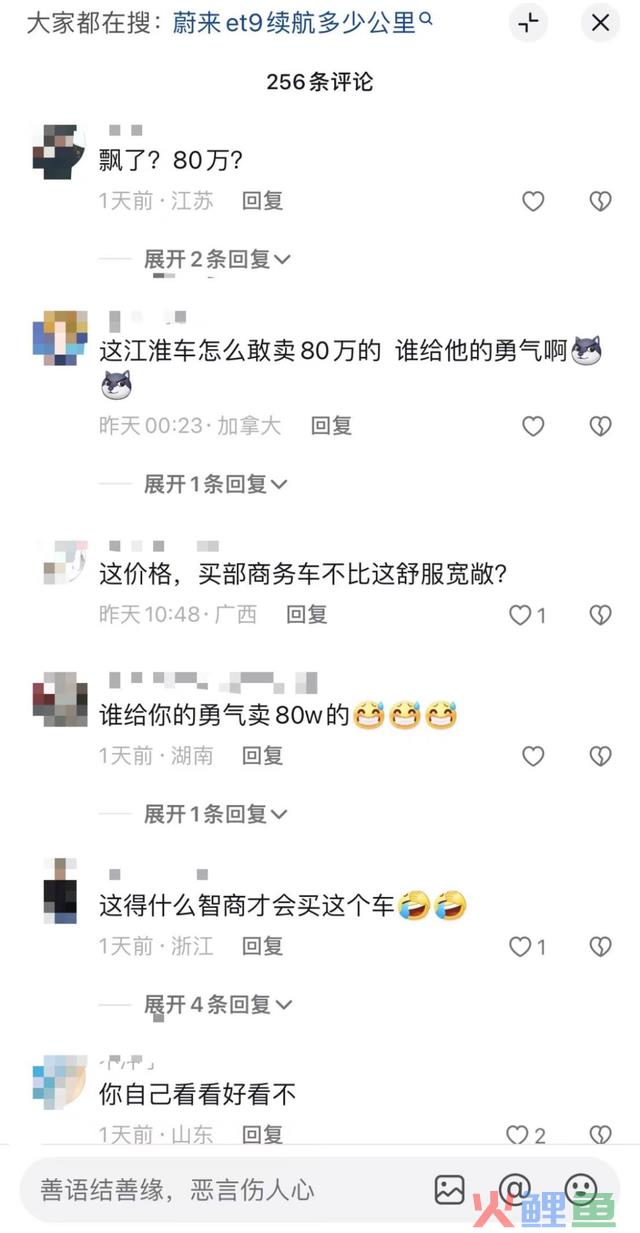Reply to the 买部商务车 comment

point(307,614)
